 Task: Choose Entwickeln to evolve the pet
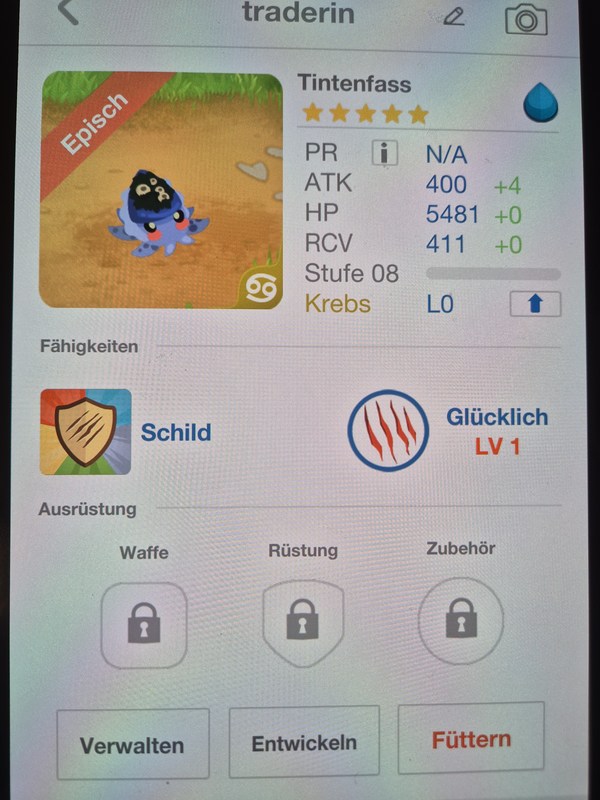point(304,743)
